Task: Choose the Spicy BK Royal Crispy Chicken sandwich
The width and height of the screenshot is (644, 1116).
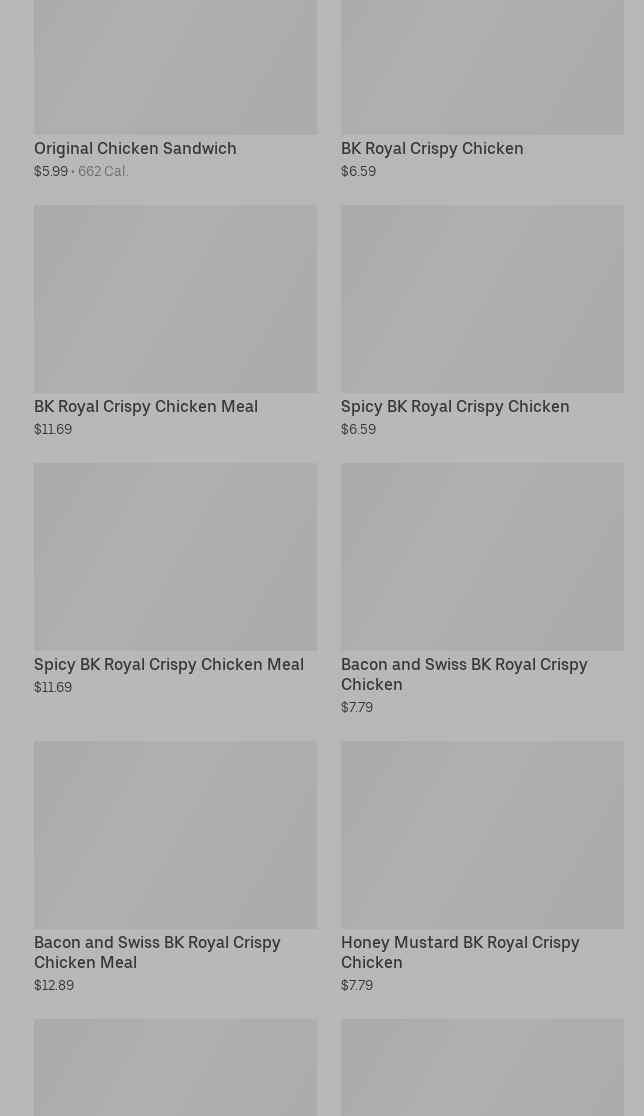Action: point(454,406)
